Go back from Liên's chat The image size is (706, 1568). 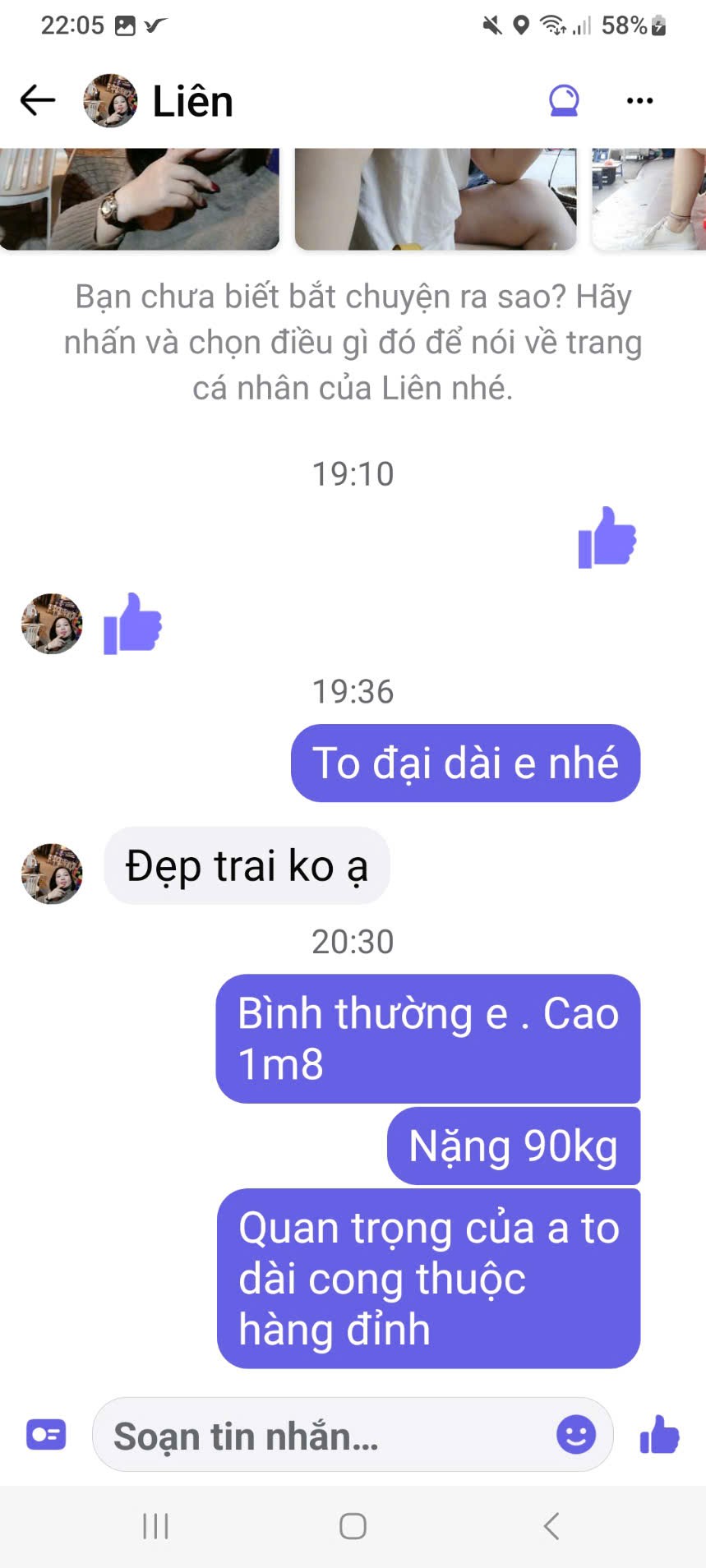pyautogui.click(x=37, y=100)
